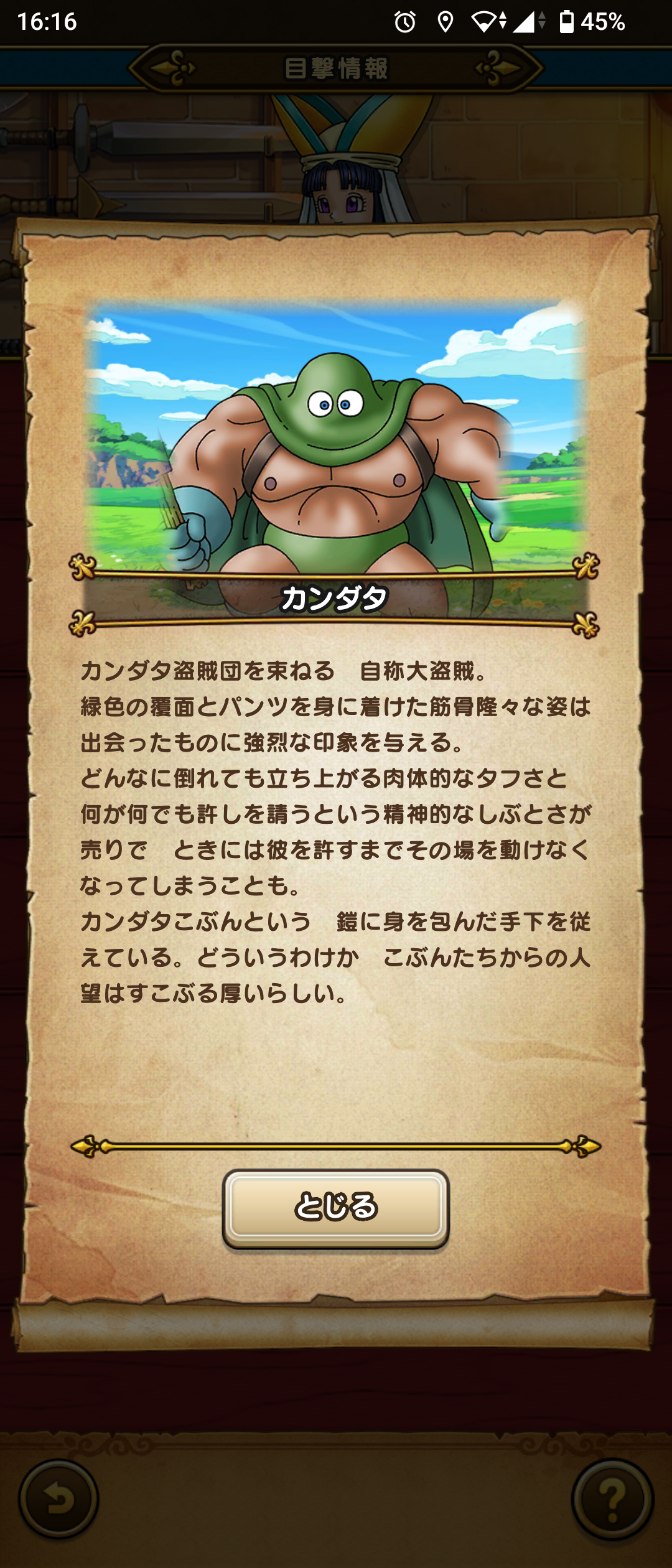Open the question mark help icon
The image size is (672, 1568).
tap(612, 1500)
